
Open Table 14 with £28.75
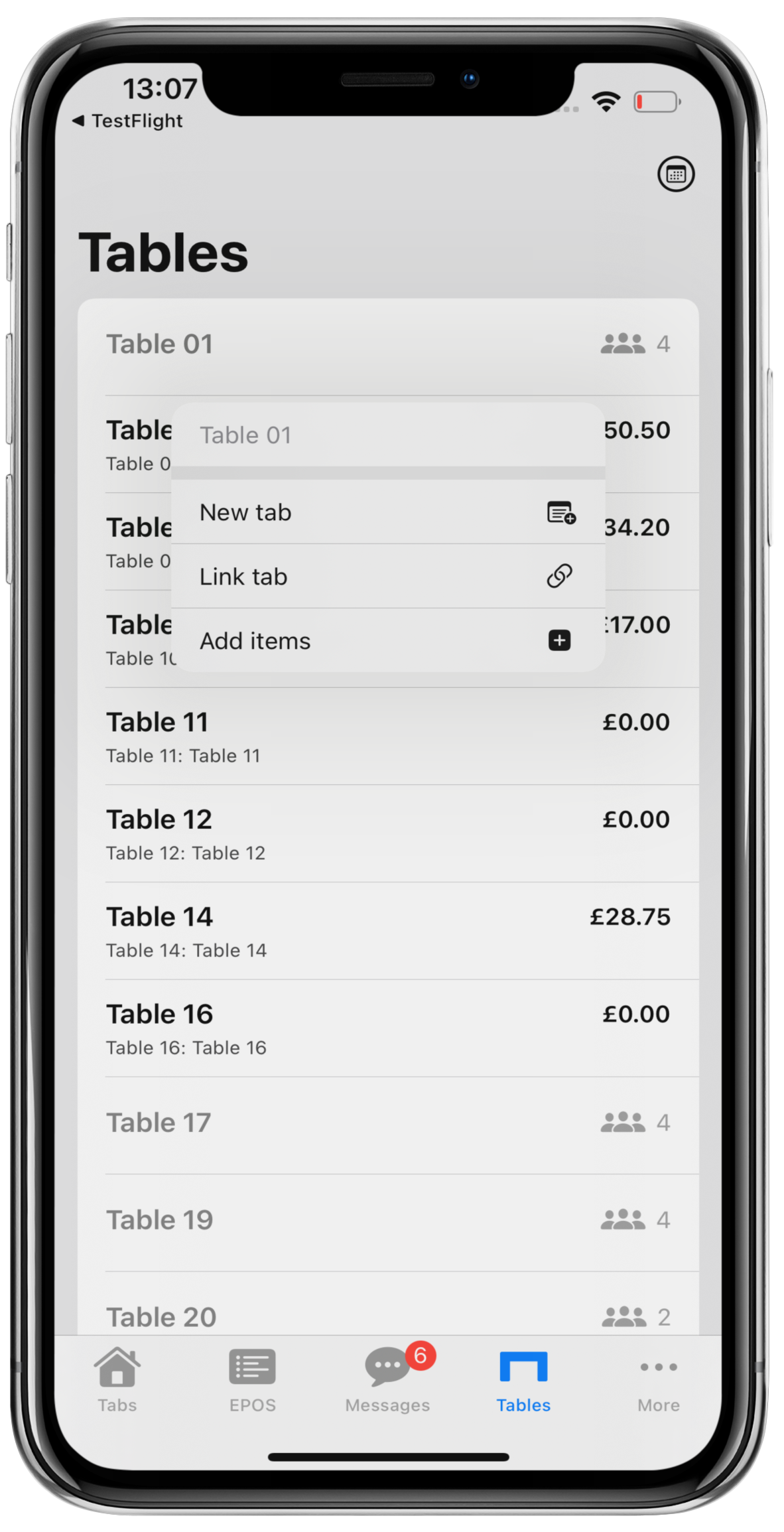(387, 932)
